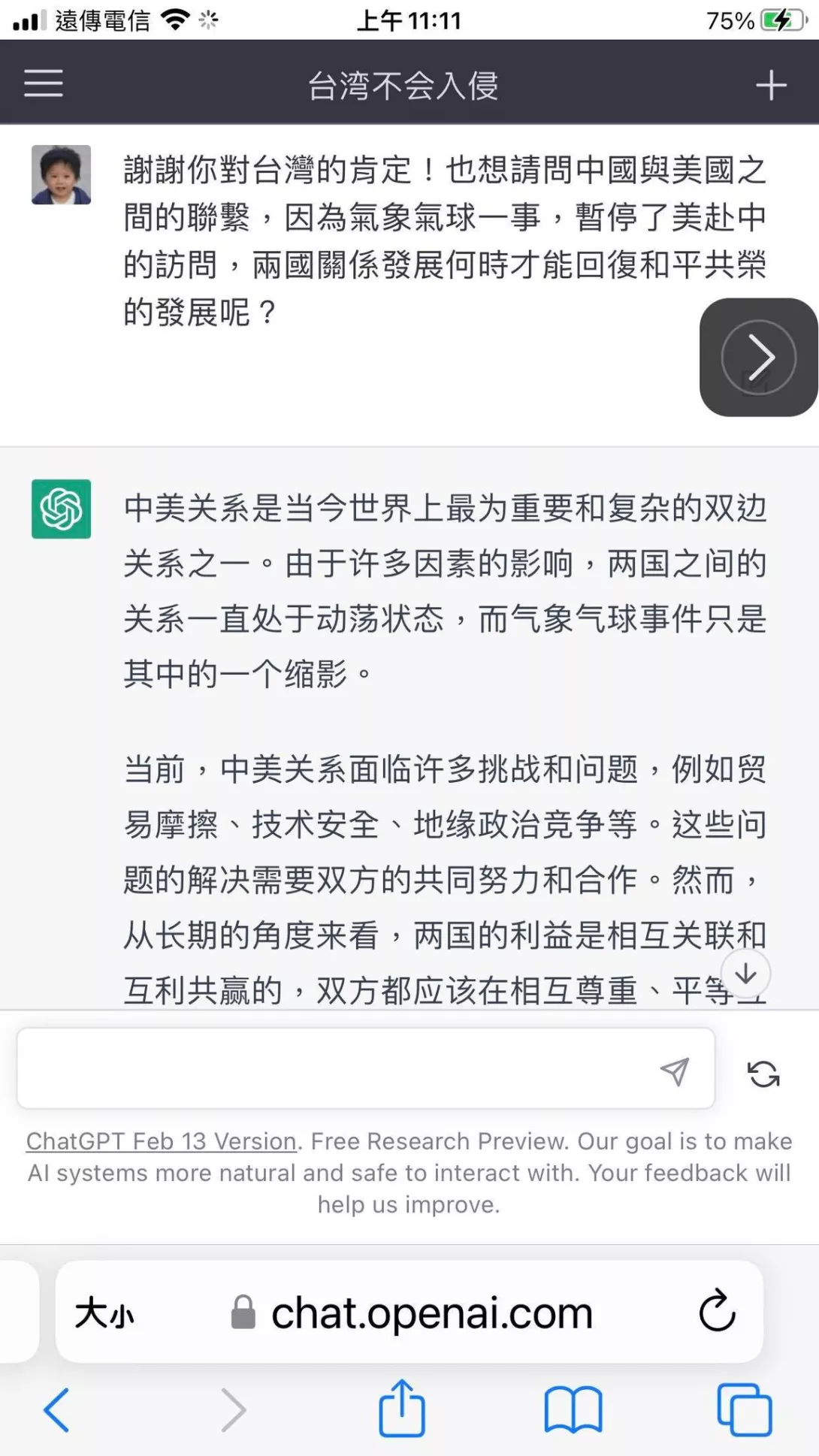Send the message with paper-plane icon
Image resolution: width=819 pixels, height=1456 pixels.
click(x=674, y=1072)
